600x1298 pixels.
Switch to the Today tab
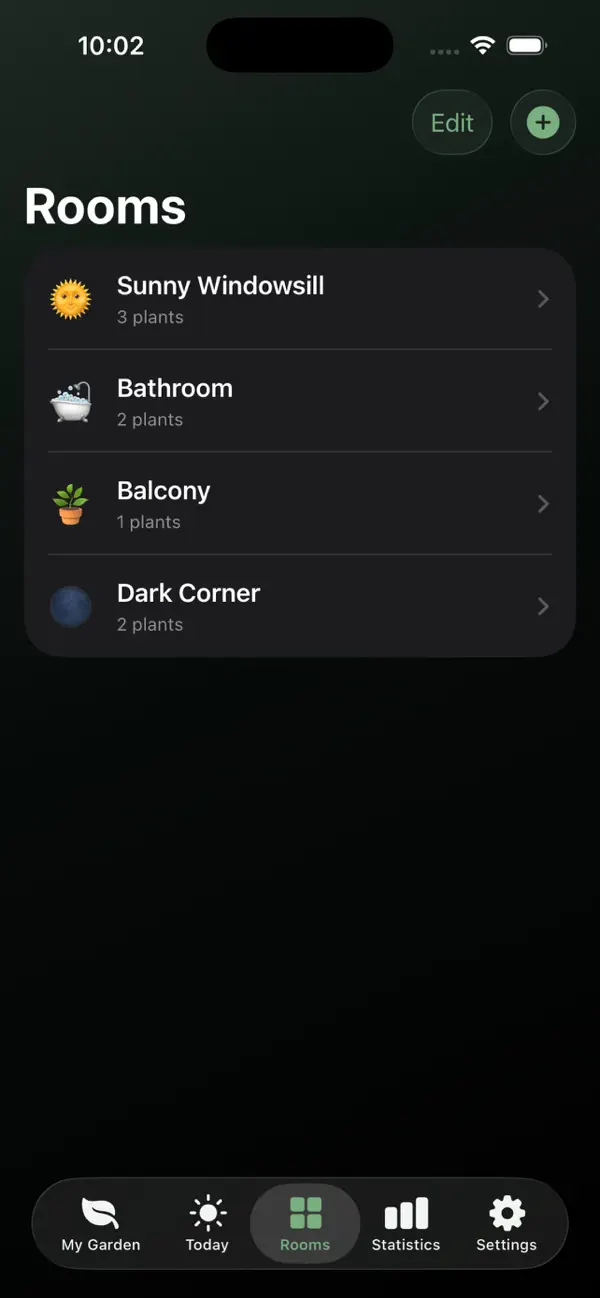coord(207,1224)
